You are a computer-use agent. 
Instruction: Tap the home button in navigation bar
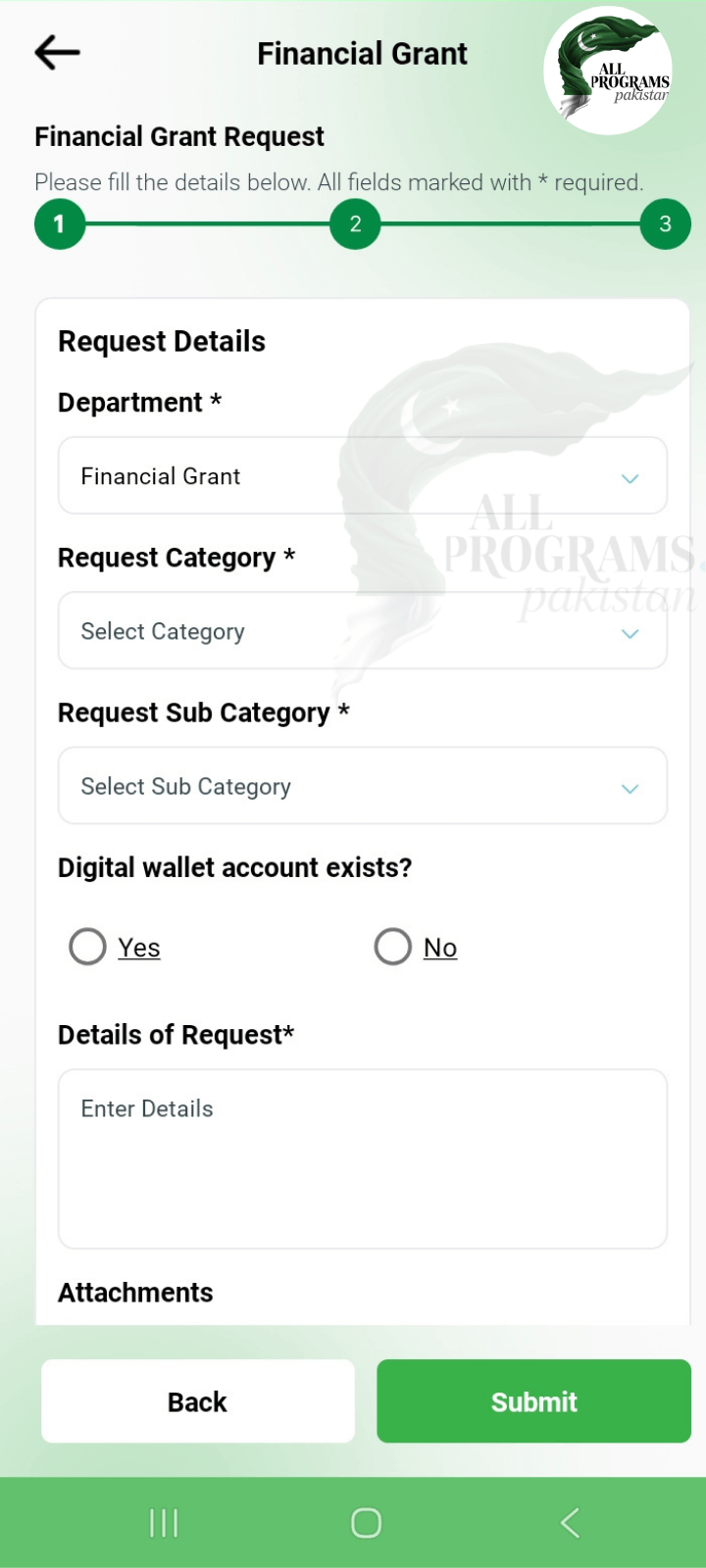pos(365,1522)
